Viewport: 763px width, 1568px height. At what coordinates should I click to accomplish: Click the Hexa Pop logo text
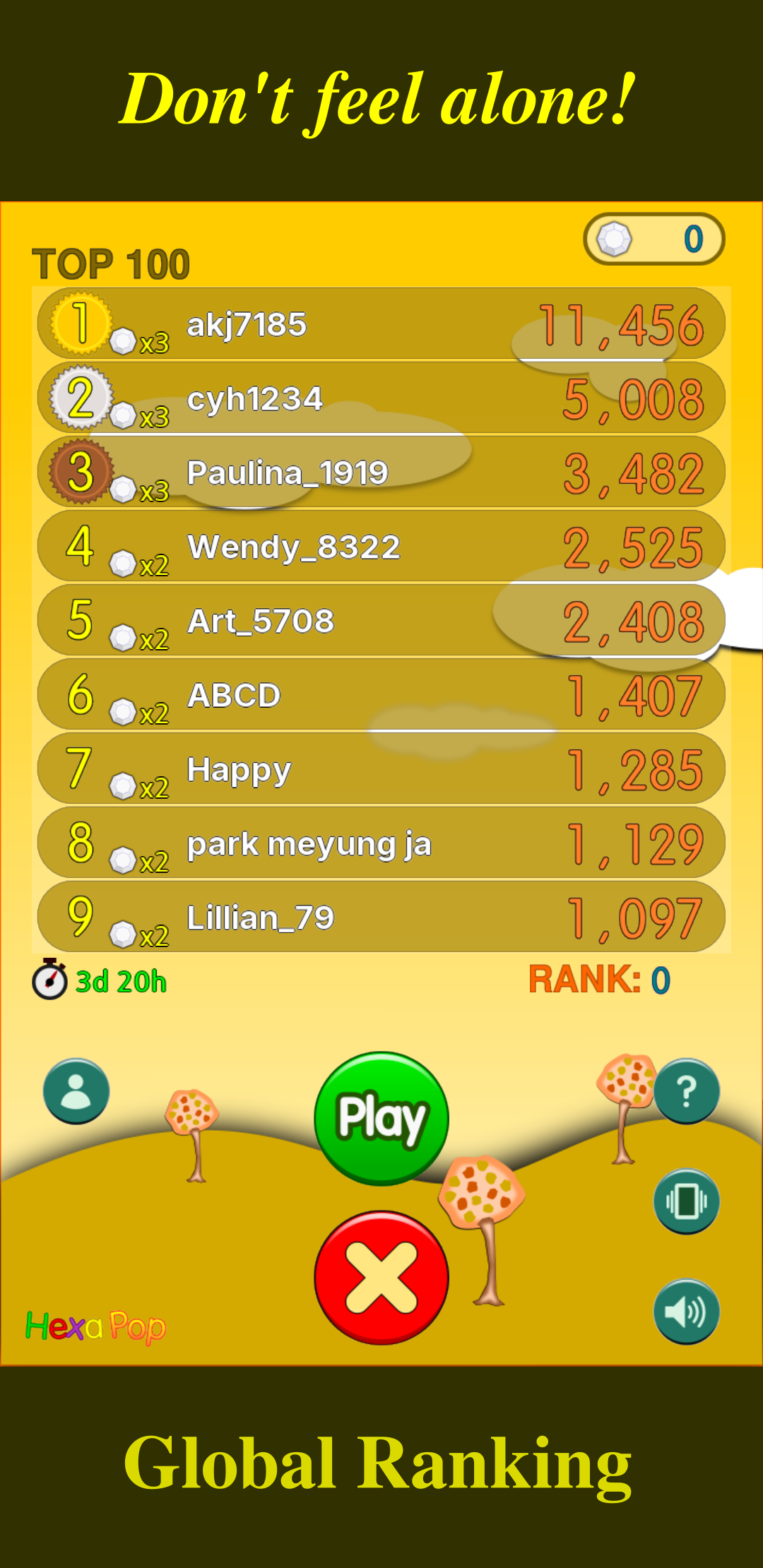point(97,1326)
